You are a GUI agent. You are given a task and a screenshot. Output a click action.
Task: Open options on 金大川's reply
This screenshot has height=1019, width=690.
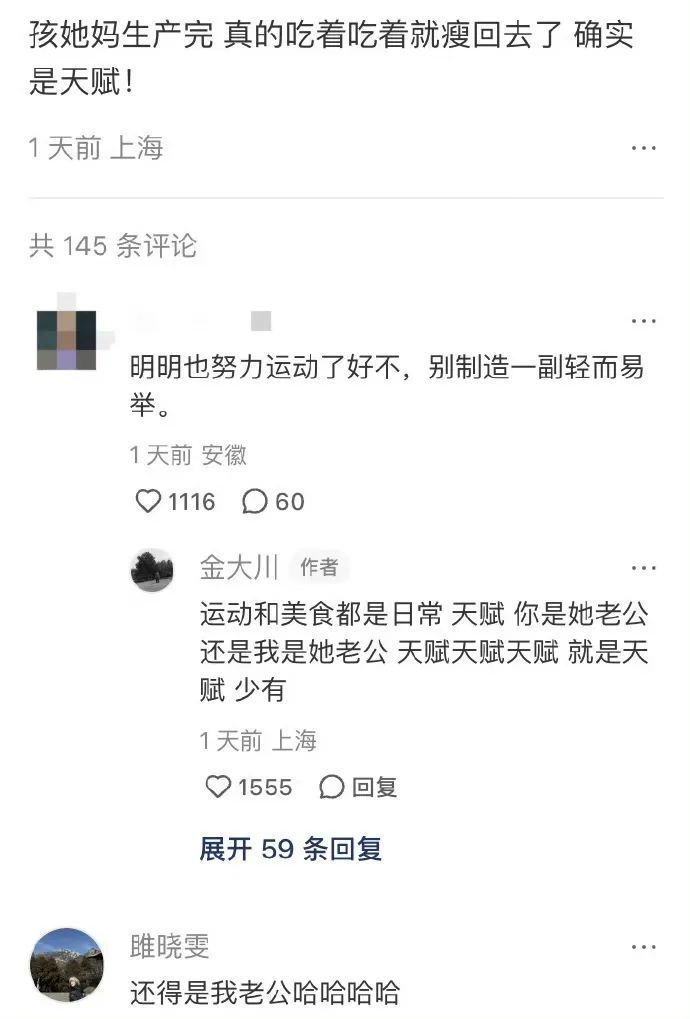click(x=643, y=568)
